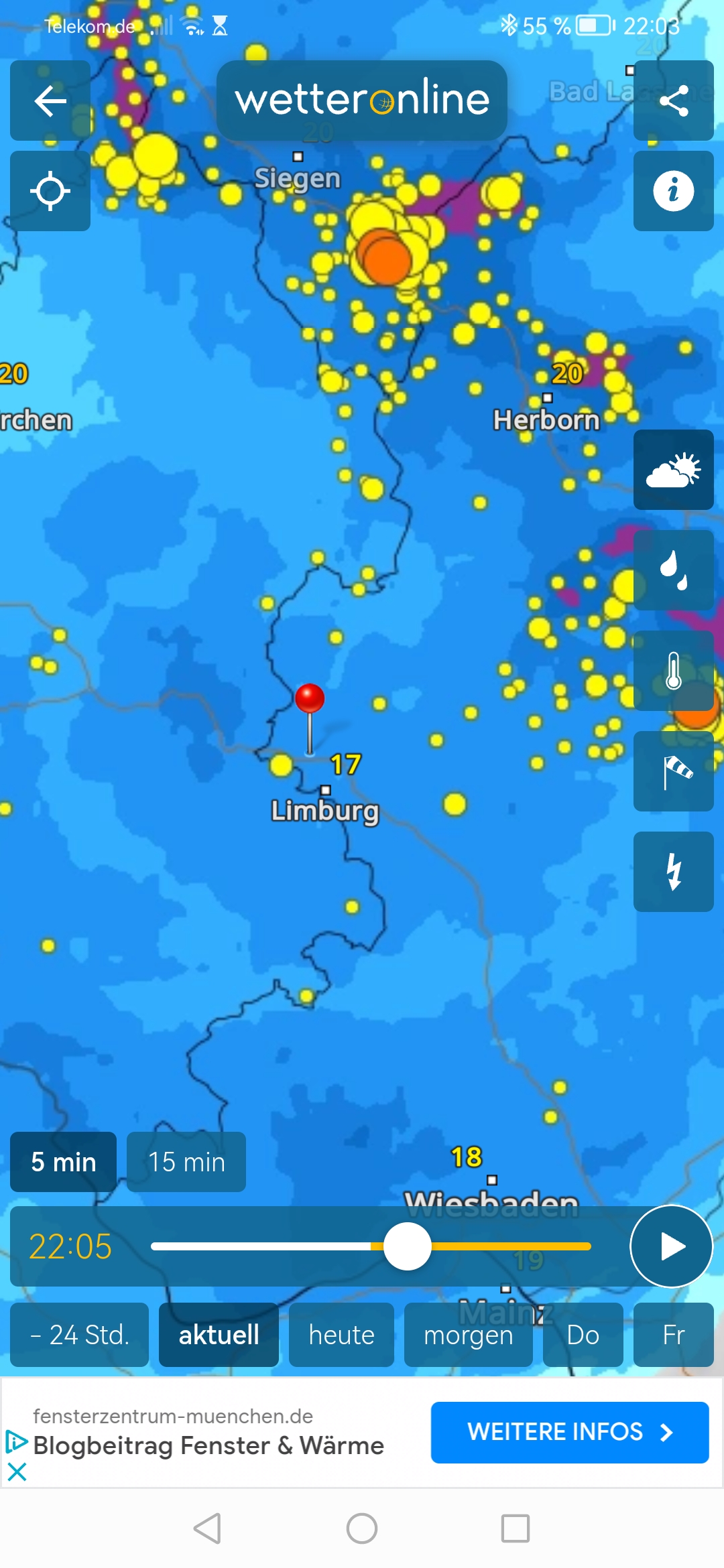Play the radar animation

[x=671, y=1246]
